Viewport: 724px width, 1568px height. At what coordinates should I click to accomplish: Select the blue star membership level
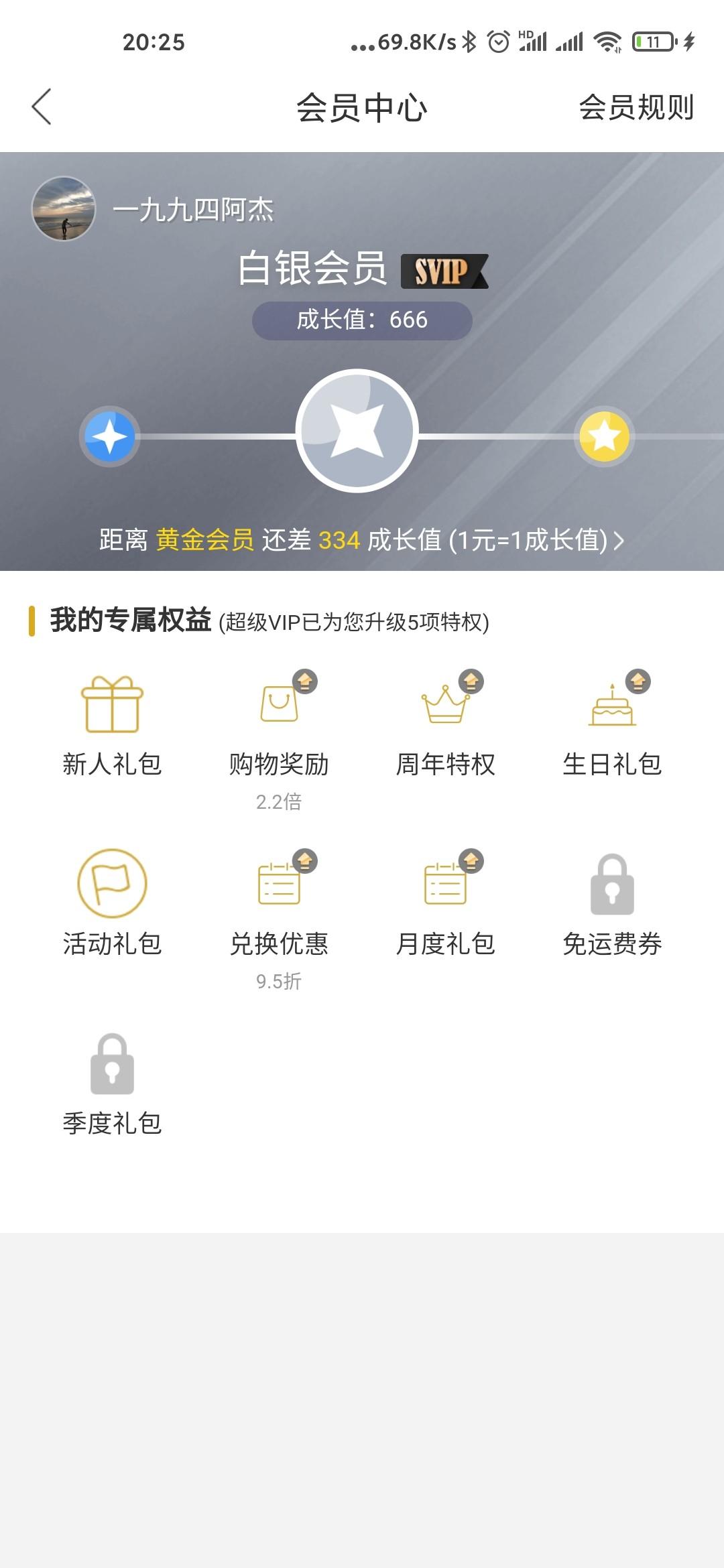109,437
